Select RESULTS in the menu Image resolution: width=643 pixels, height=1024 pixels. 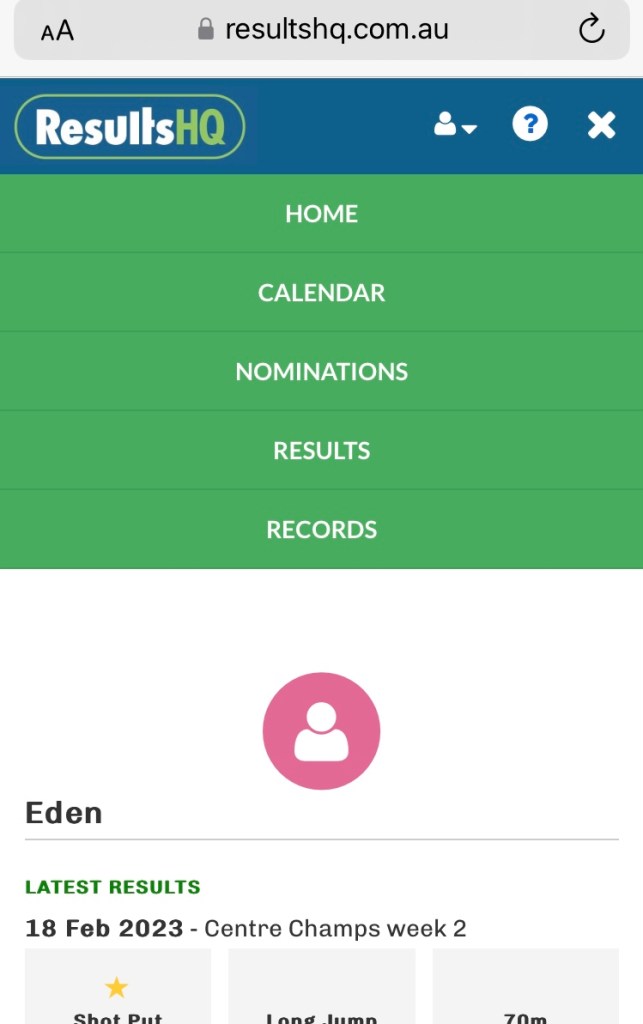click(x=321, y=450)
